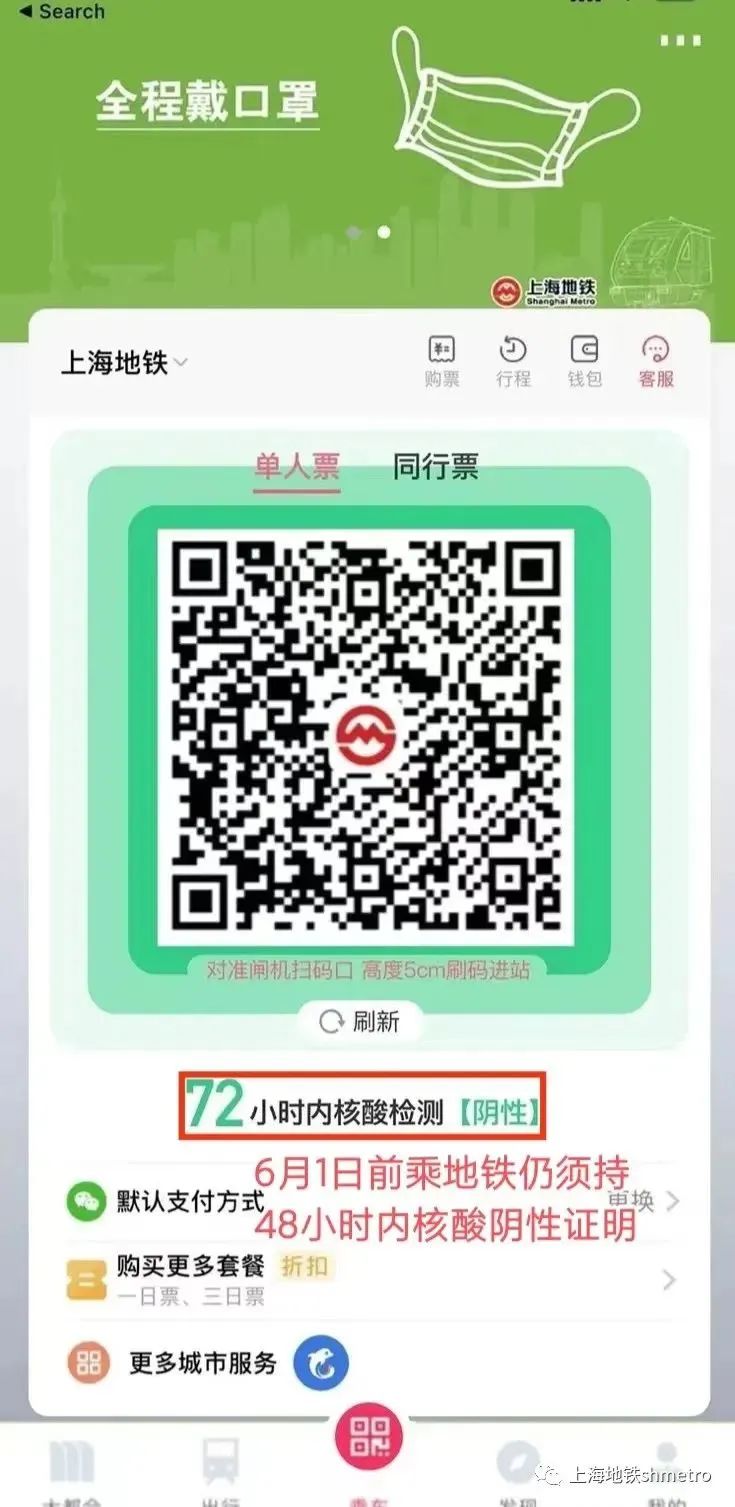Open the three-dot overflow menu

pos(681,41)
